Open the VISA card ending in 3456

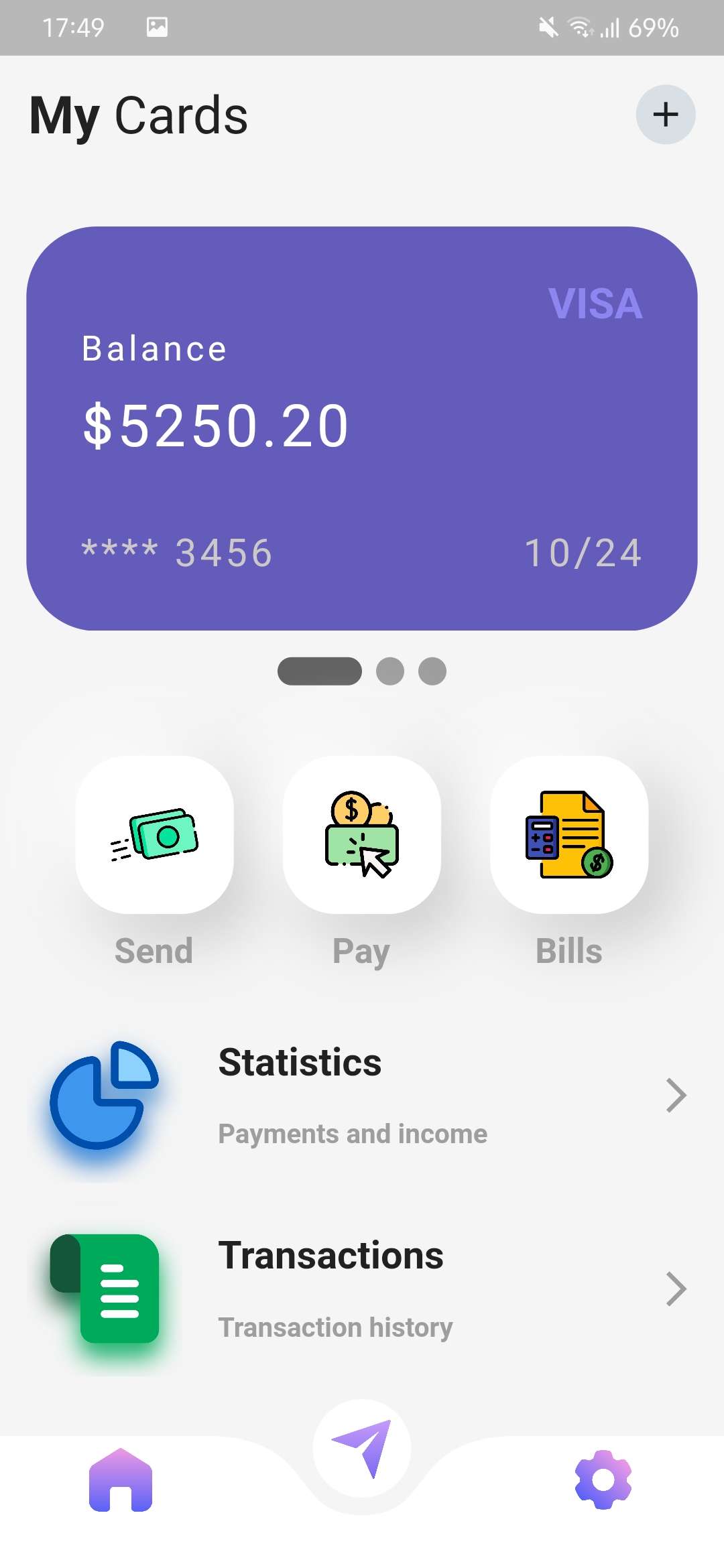[x=362, y=428]
